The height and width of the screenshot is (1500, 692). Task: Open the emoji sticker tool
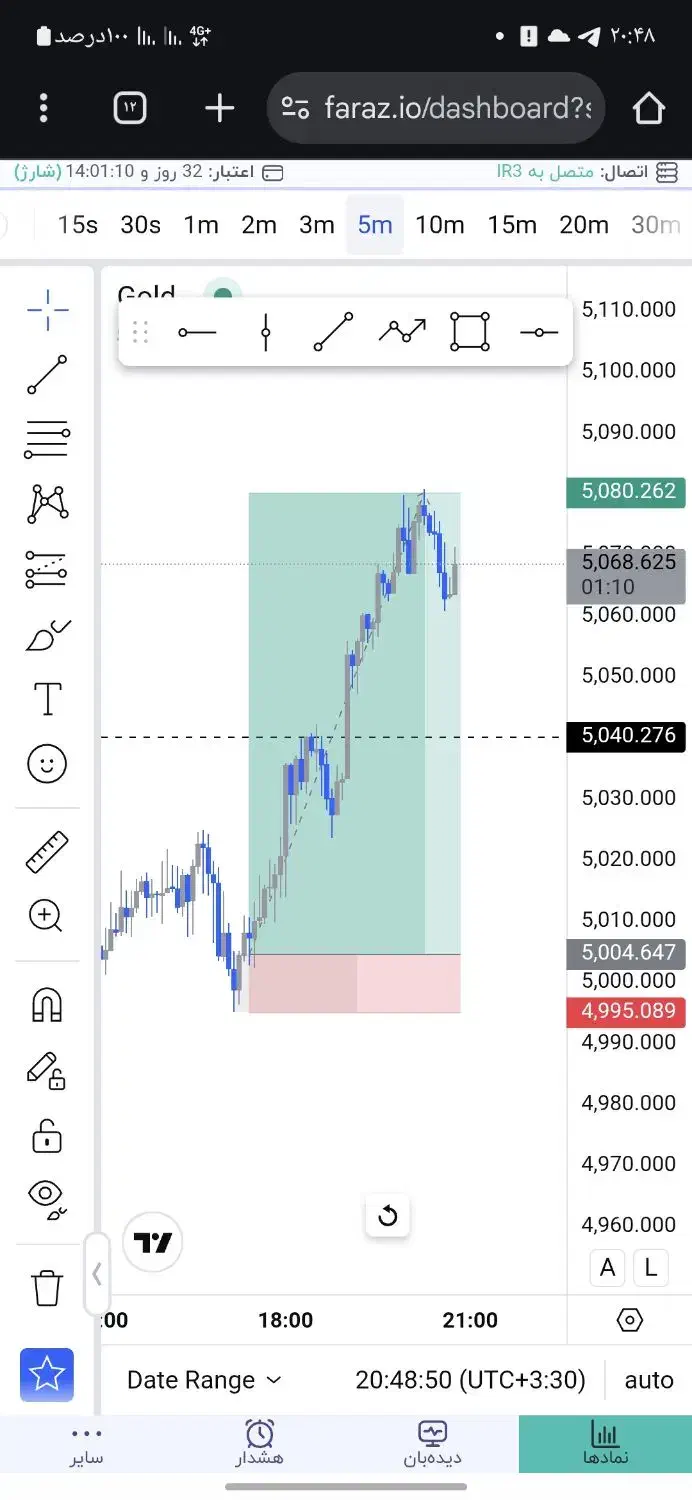(47, 765)
